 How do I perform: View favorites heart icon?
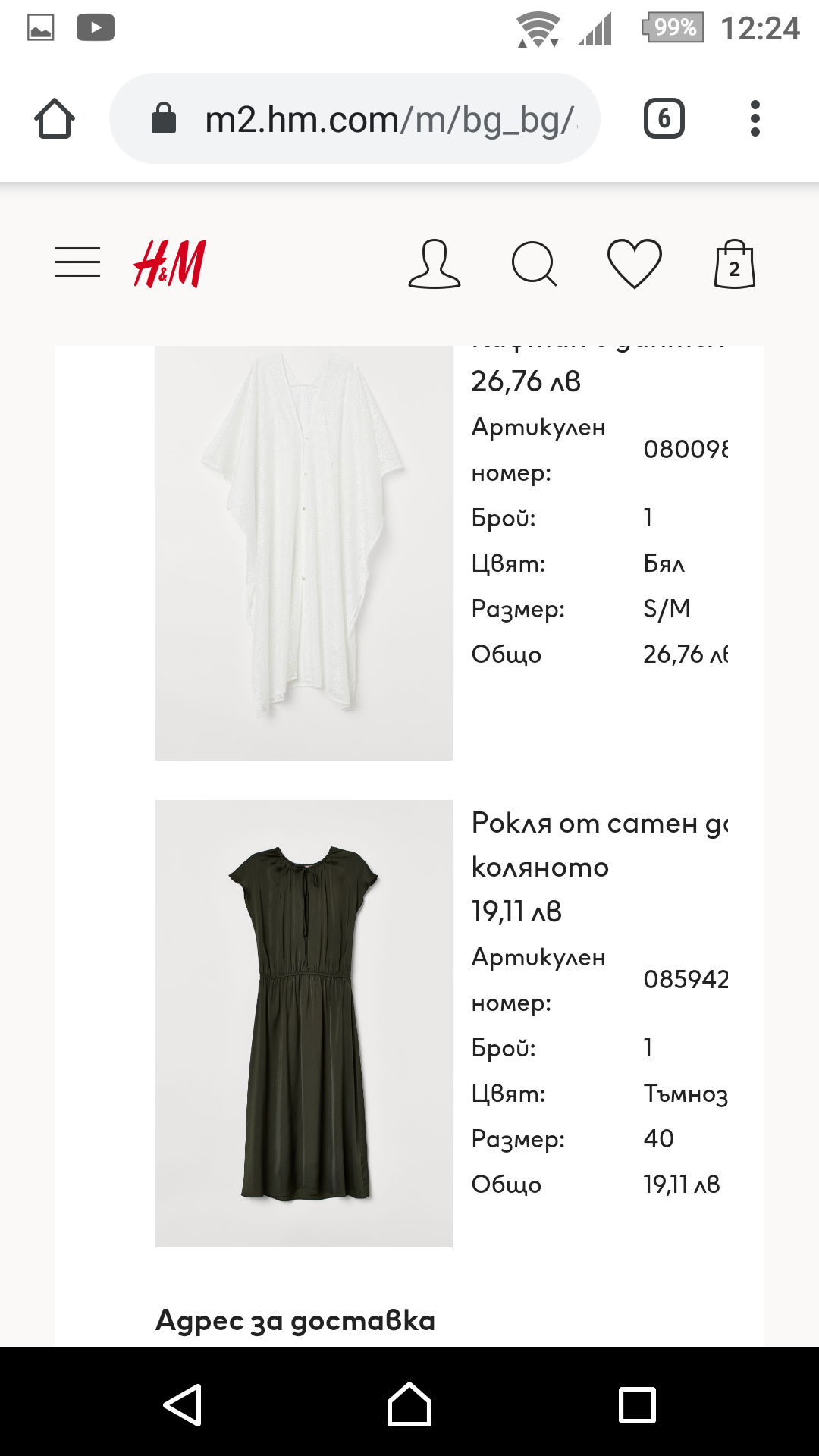[635, 264]
